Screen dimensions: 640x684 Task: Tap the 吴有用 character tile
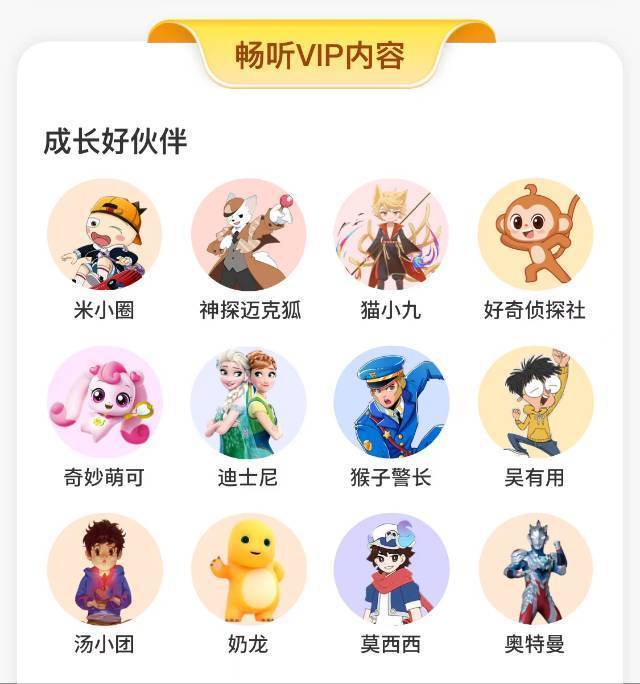click(535, 403)
